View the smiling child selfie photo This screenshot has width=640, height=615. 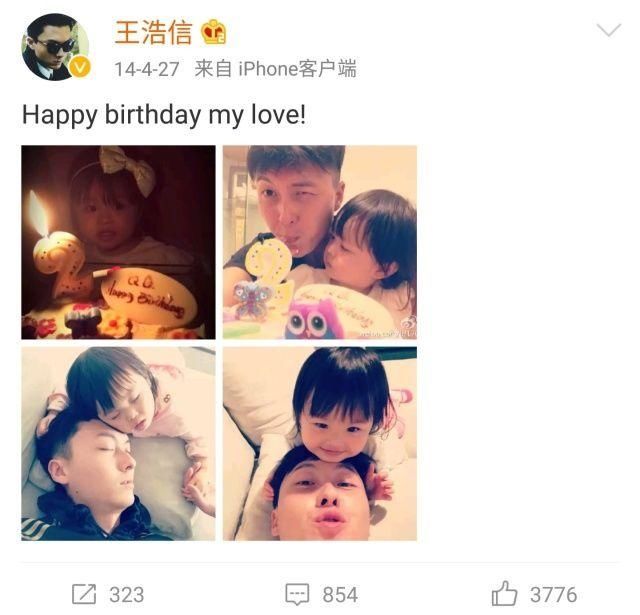(319, 443)
